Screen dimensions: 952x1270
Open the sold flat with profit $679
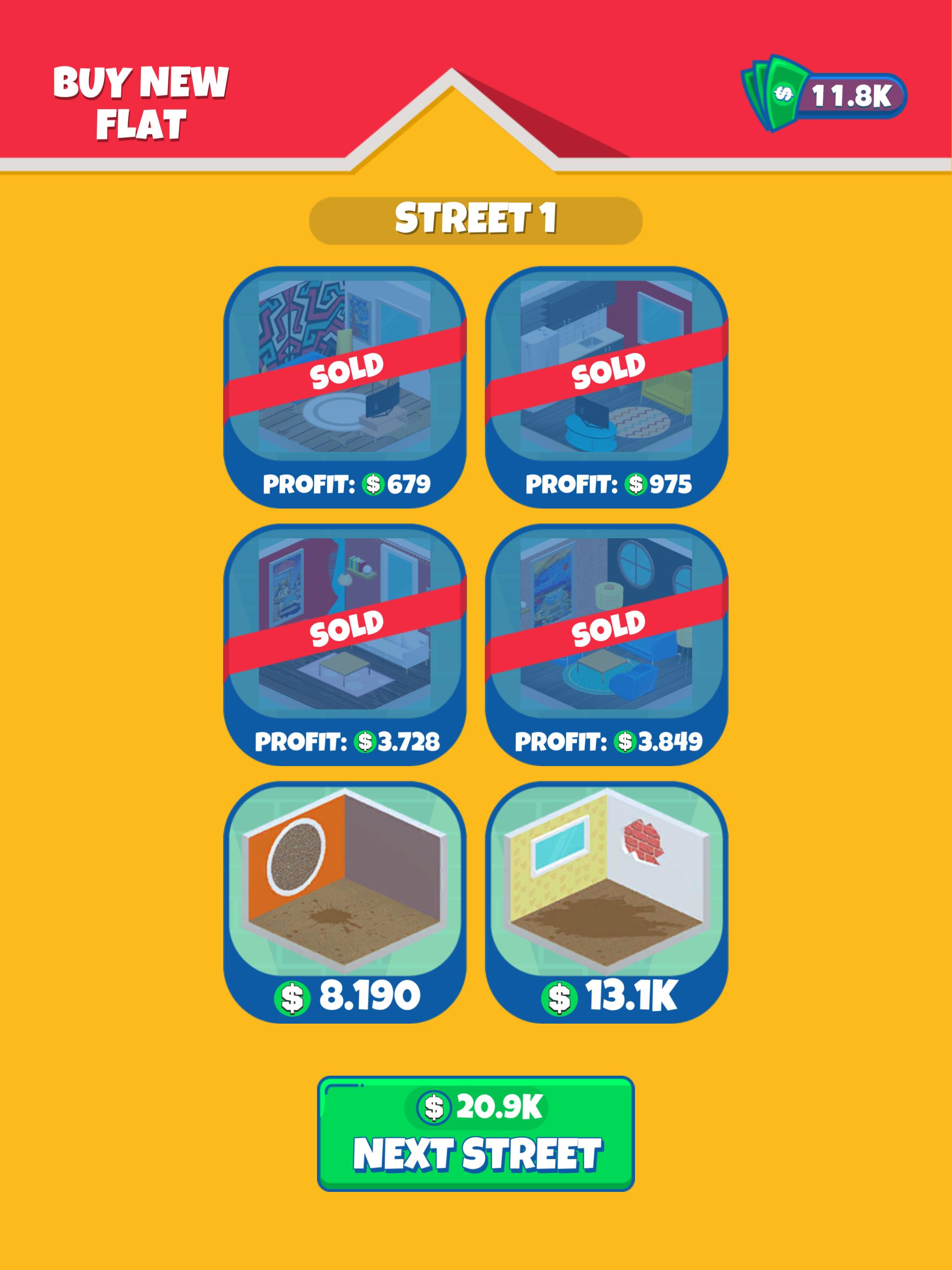click(x=344, y=387)
